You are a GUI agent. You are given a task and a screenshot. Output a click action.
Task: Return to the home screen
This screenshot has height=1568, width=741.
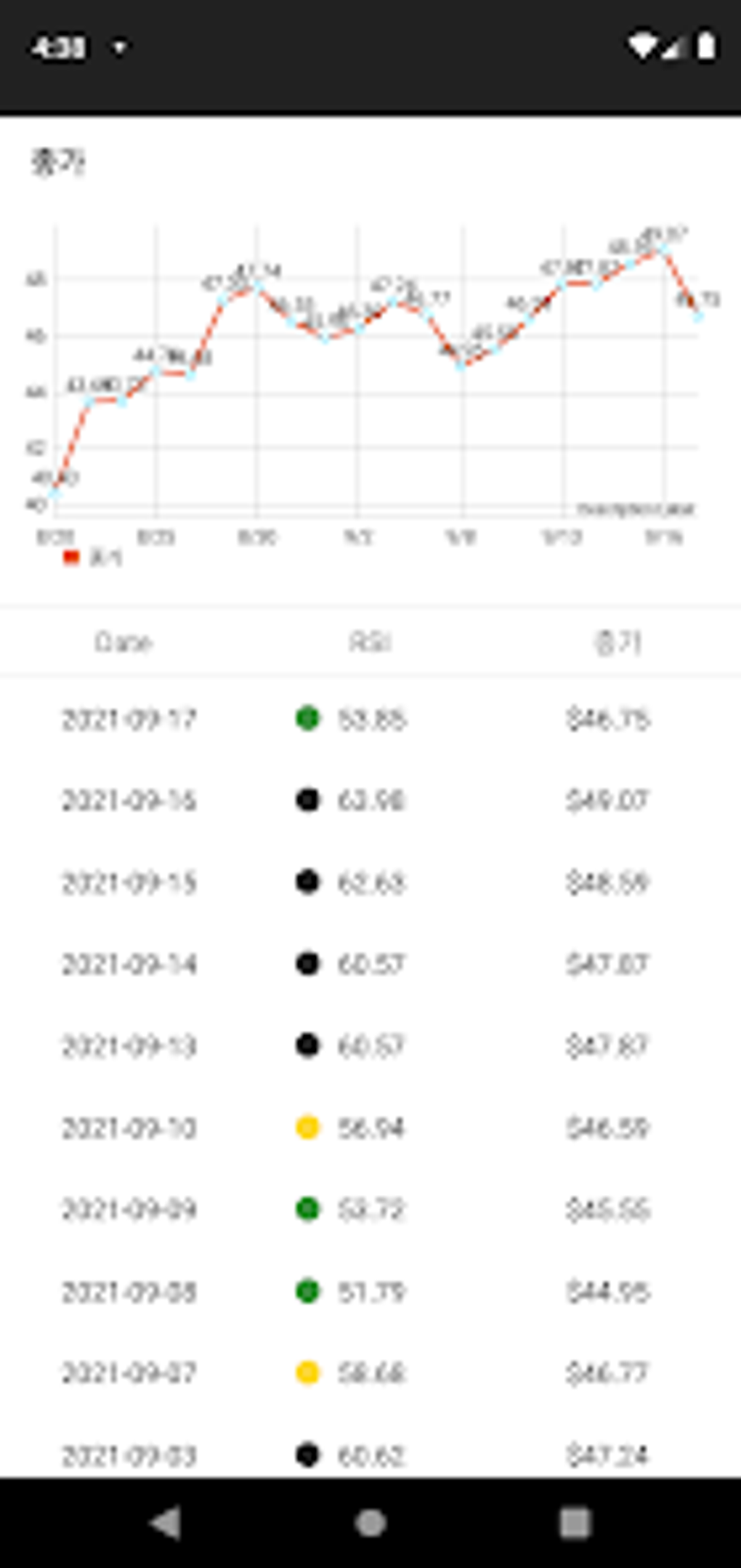370,1522
